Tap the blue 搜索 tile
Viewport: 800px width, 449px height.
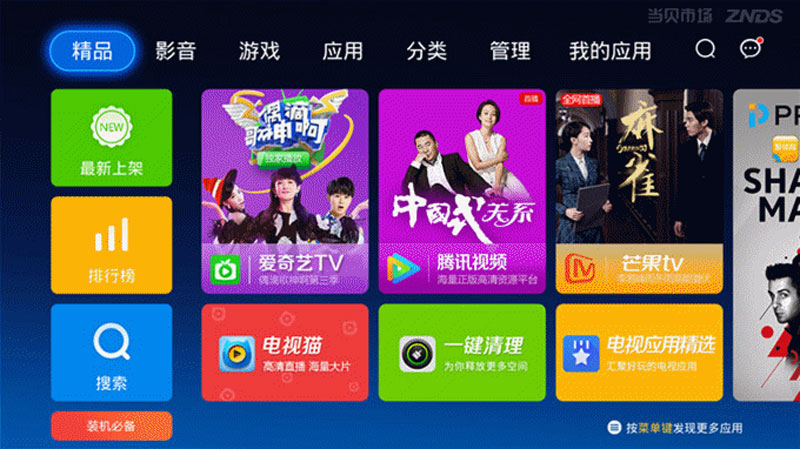(111, 353)
